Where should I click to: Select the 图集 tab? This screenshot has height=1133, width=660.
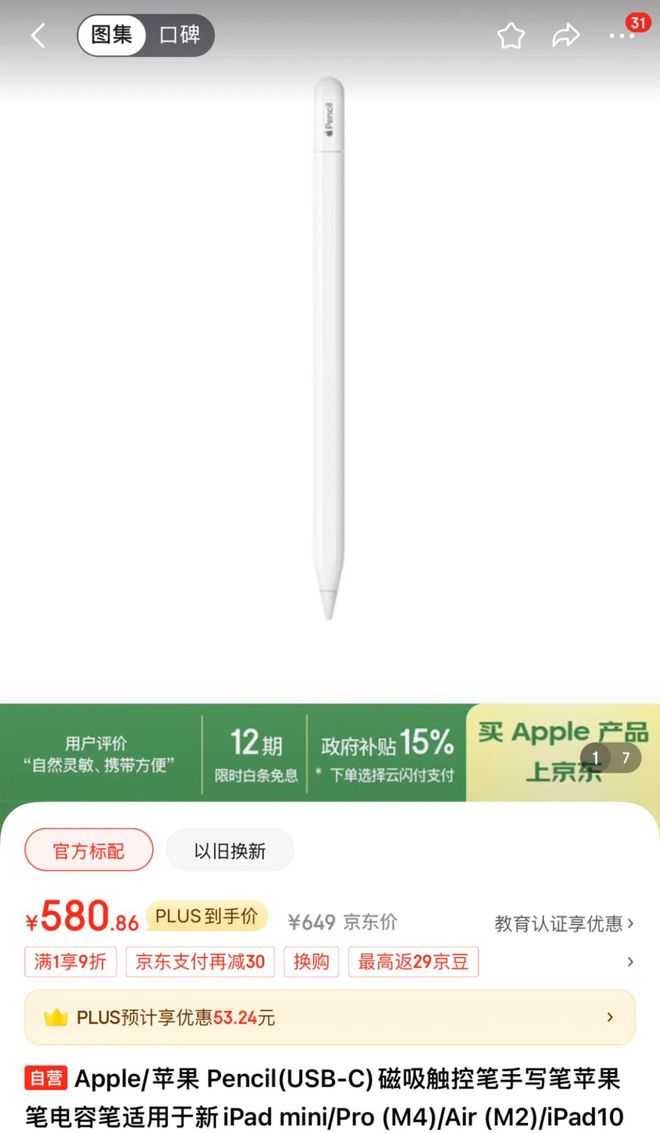point(112,36)
